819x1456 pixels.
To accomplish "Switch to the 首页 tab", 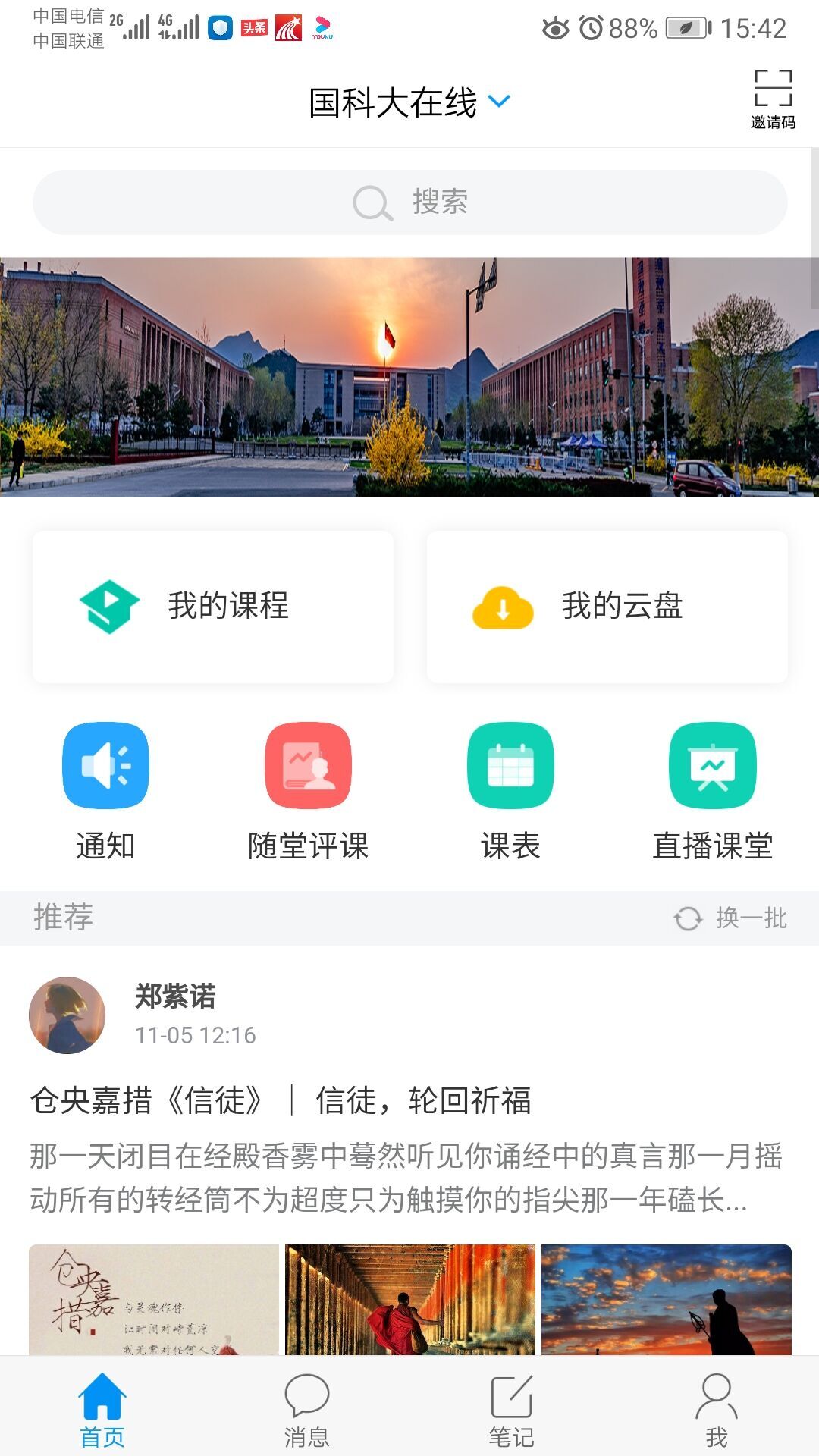I will point(102,1409).
